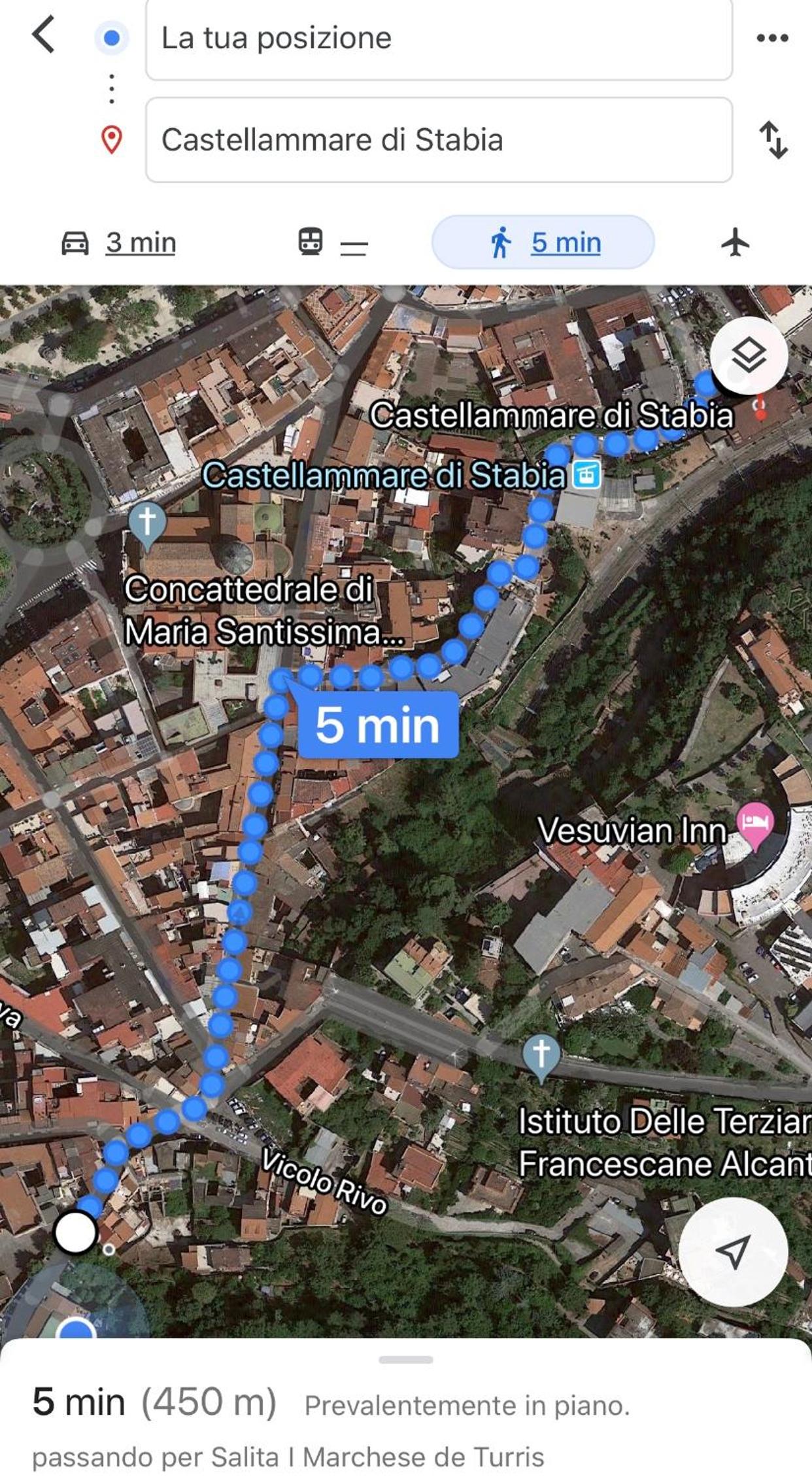This screenshot has height=1477, width=812.
Task: Open the map layers button
Action: point(749,355)
